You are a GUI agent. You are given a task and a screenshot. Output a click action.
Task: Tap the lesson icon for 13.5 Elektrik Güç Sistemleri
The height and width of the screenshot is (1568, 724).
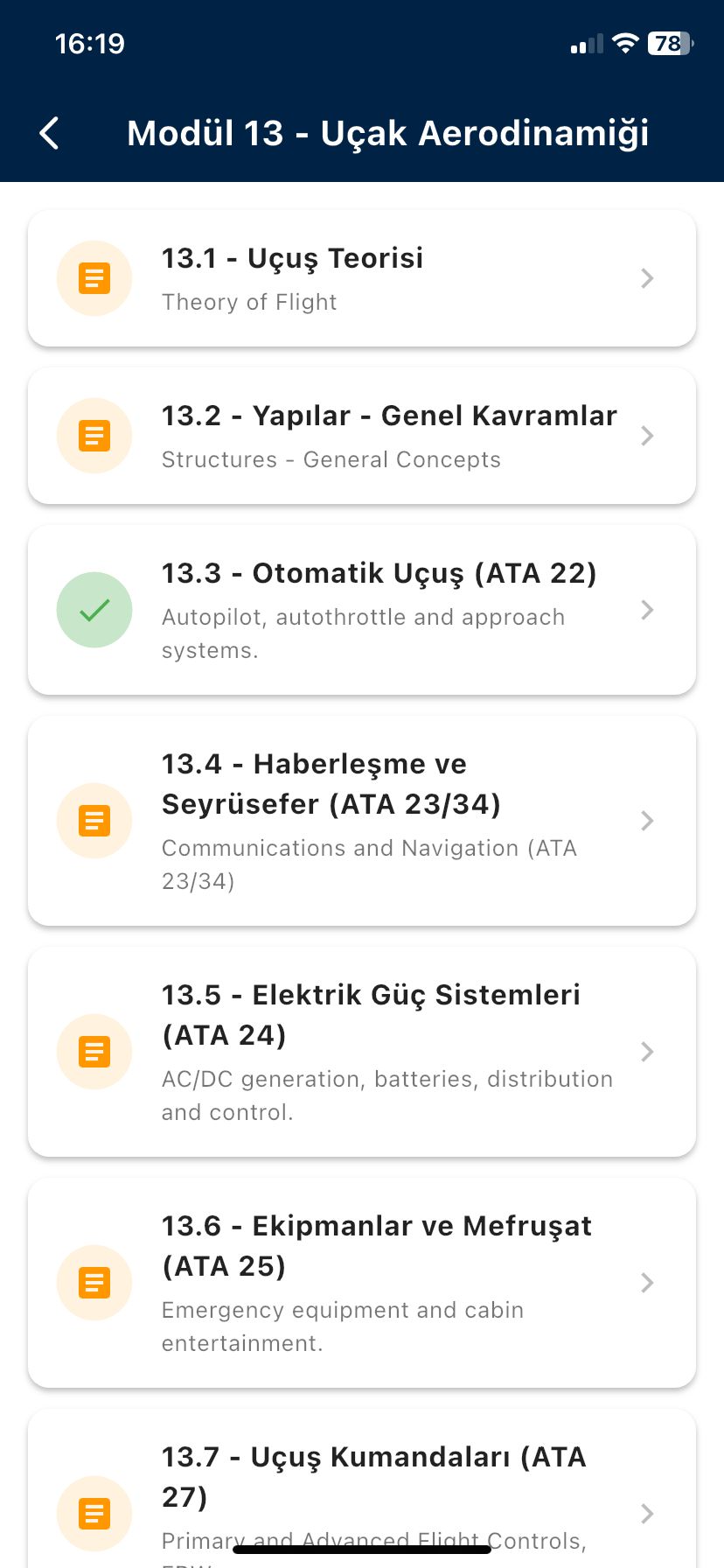click(x=94, y=1052)
